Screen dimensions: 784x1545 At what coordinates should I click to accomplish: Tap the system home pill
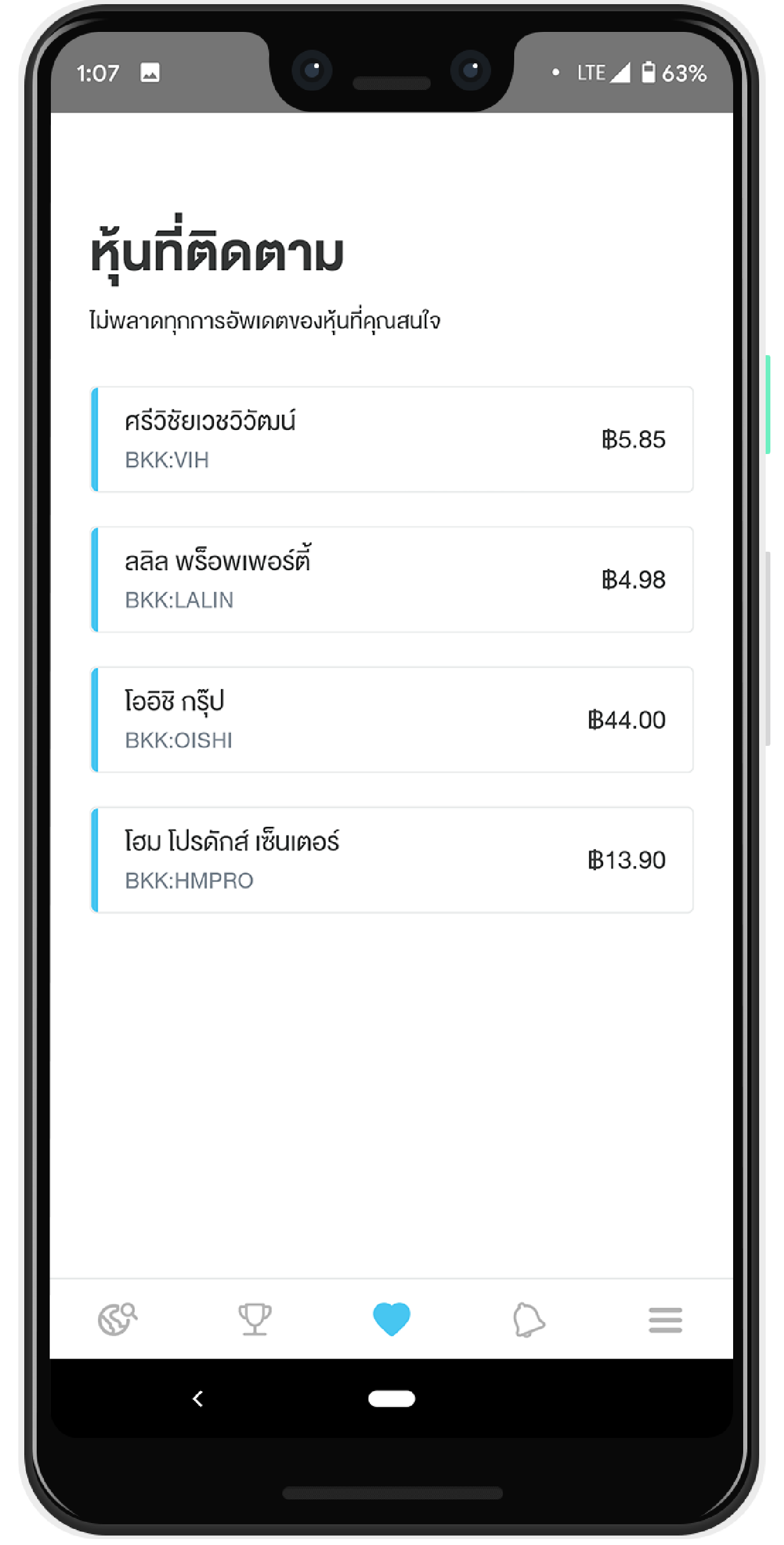click(391, 1399)
